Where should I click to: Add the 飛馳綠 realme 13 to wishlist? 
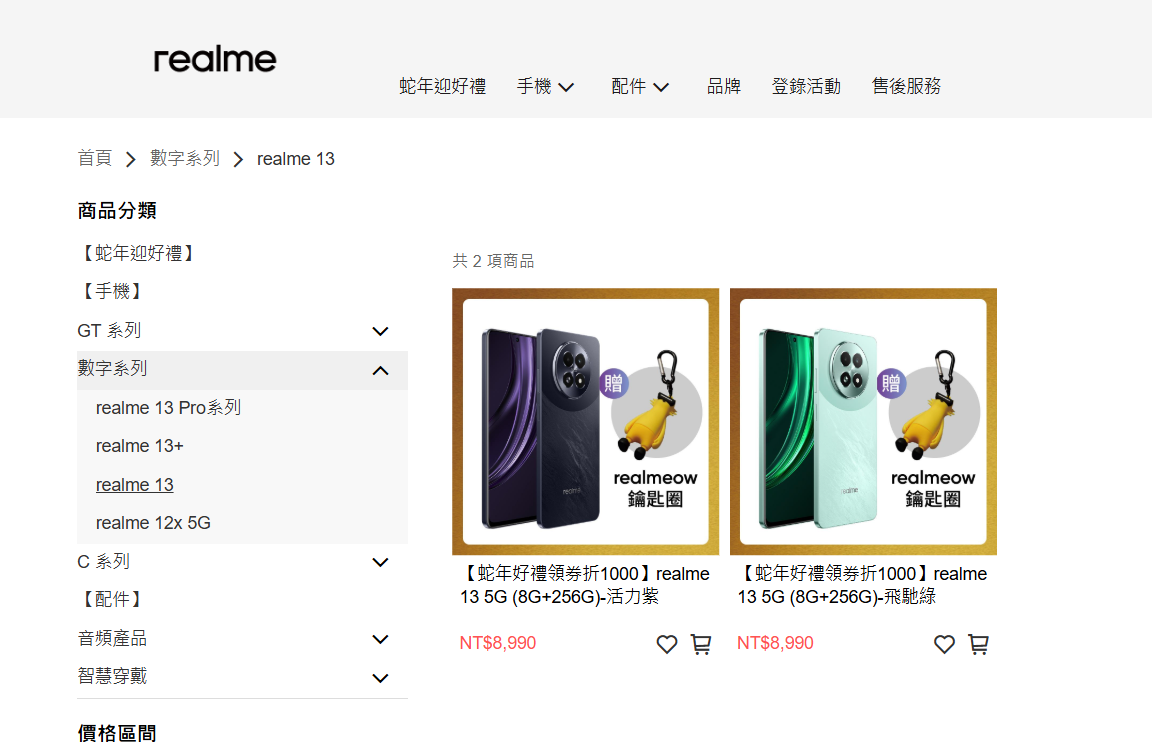(944, 644)
